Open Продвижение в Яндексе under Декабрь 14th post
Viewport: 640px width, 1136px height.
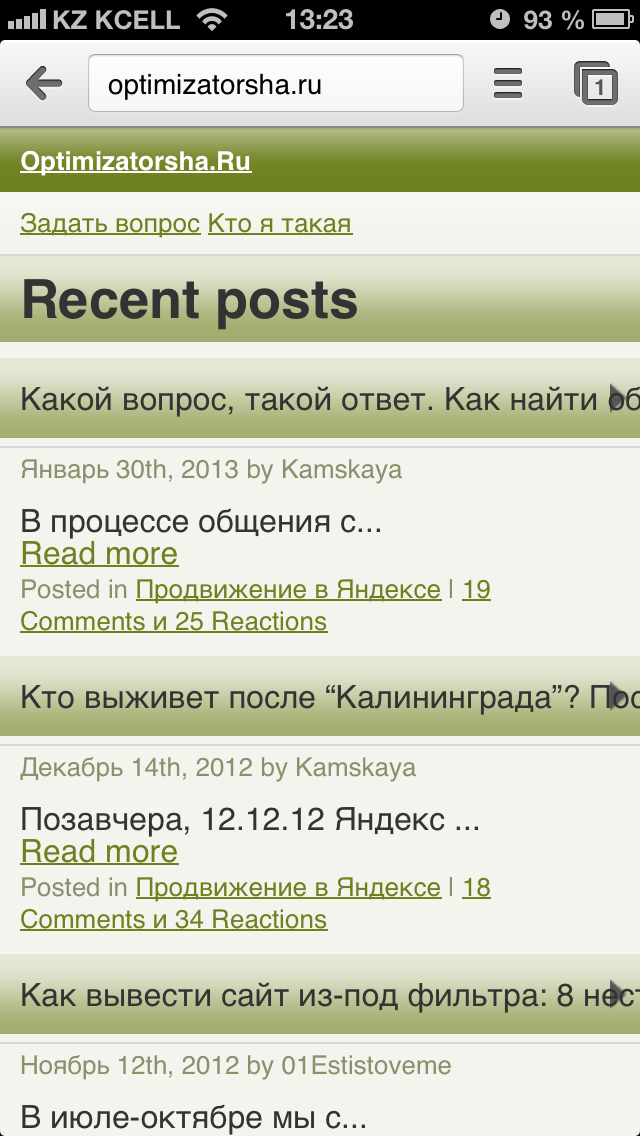[288, 888]
